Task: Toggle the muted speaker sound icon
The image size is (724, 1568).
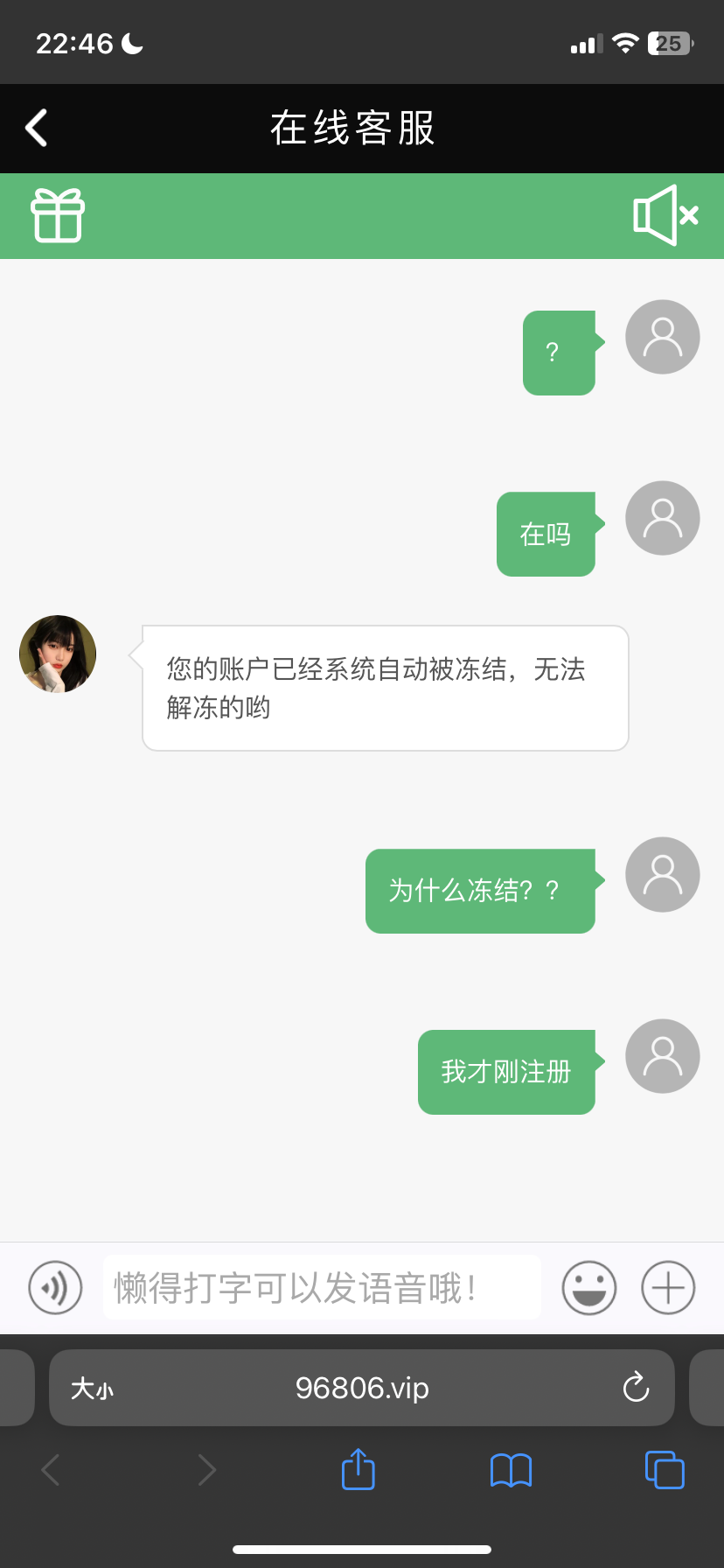Action: pyautogui.click(x=665, y=215)
